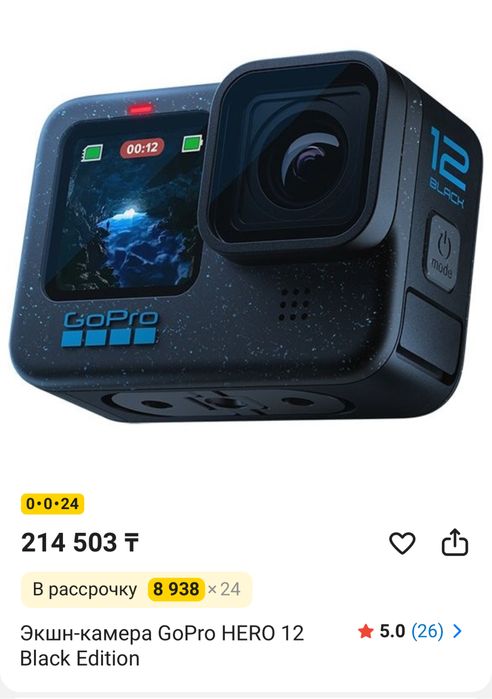This screenshot has width=492, height=699.
Task: Share this GoPro HERO 12 product
Action: [455, 542]
